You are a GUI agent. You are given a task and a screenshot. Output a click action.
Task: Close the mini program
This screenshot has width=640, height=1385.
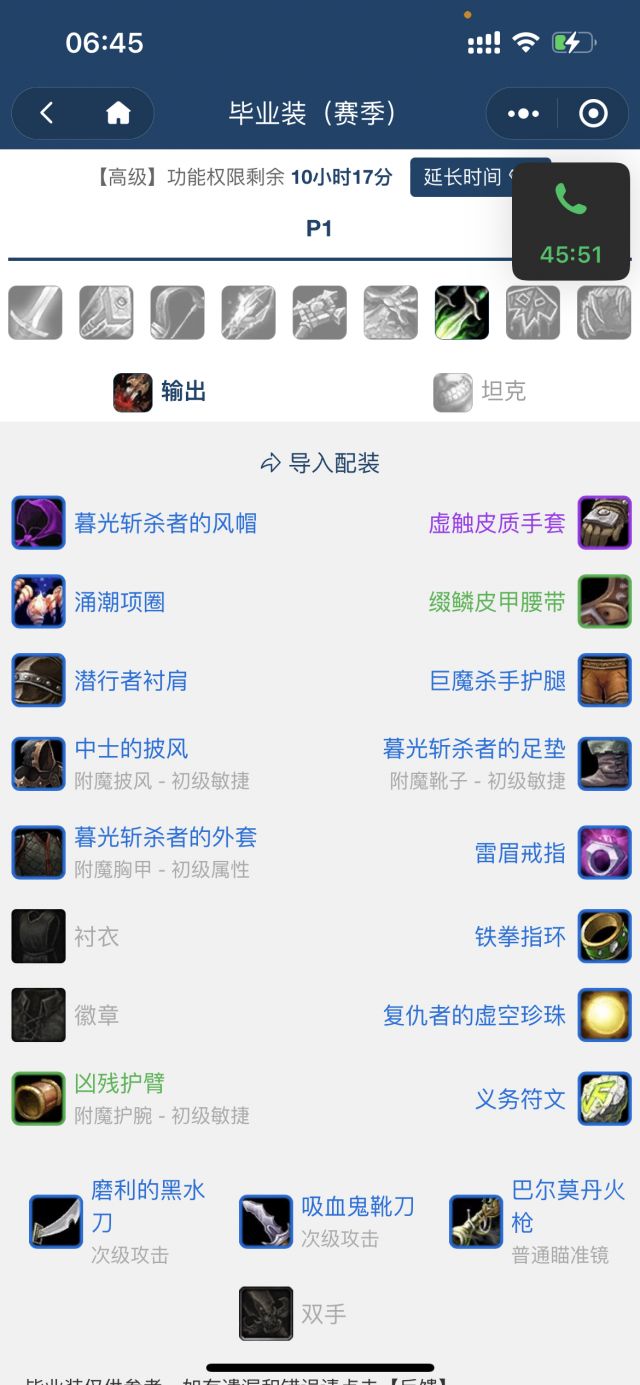tap(593, 114)
